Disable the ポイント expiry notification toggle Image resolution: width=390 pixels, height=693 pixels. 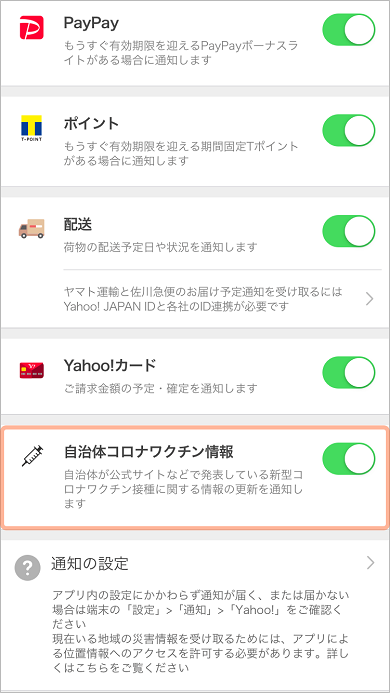click(348, 130)
